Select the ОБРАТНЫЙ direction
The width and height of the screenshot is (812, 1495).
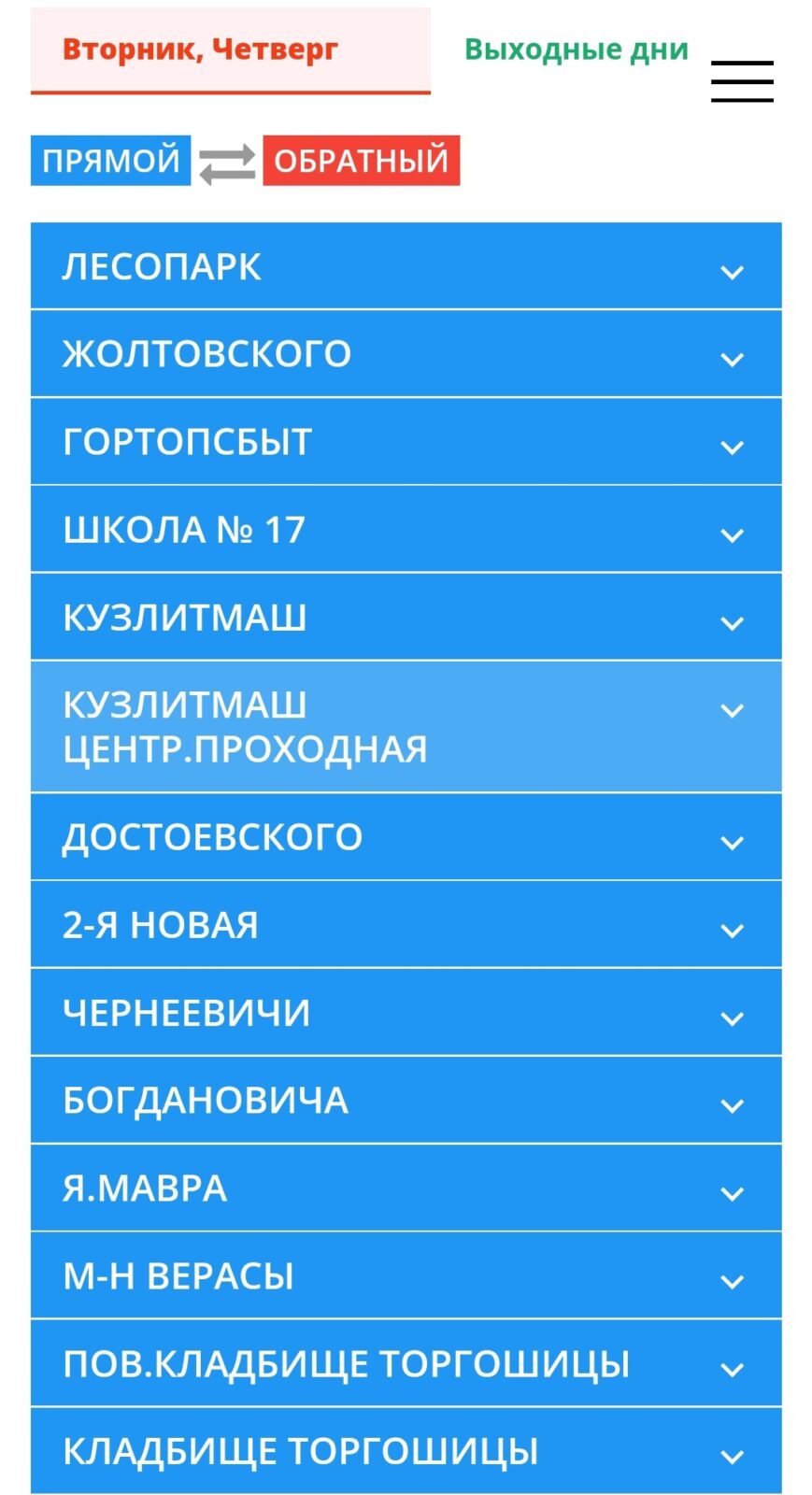click(361, 161)
